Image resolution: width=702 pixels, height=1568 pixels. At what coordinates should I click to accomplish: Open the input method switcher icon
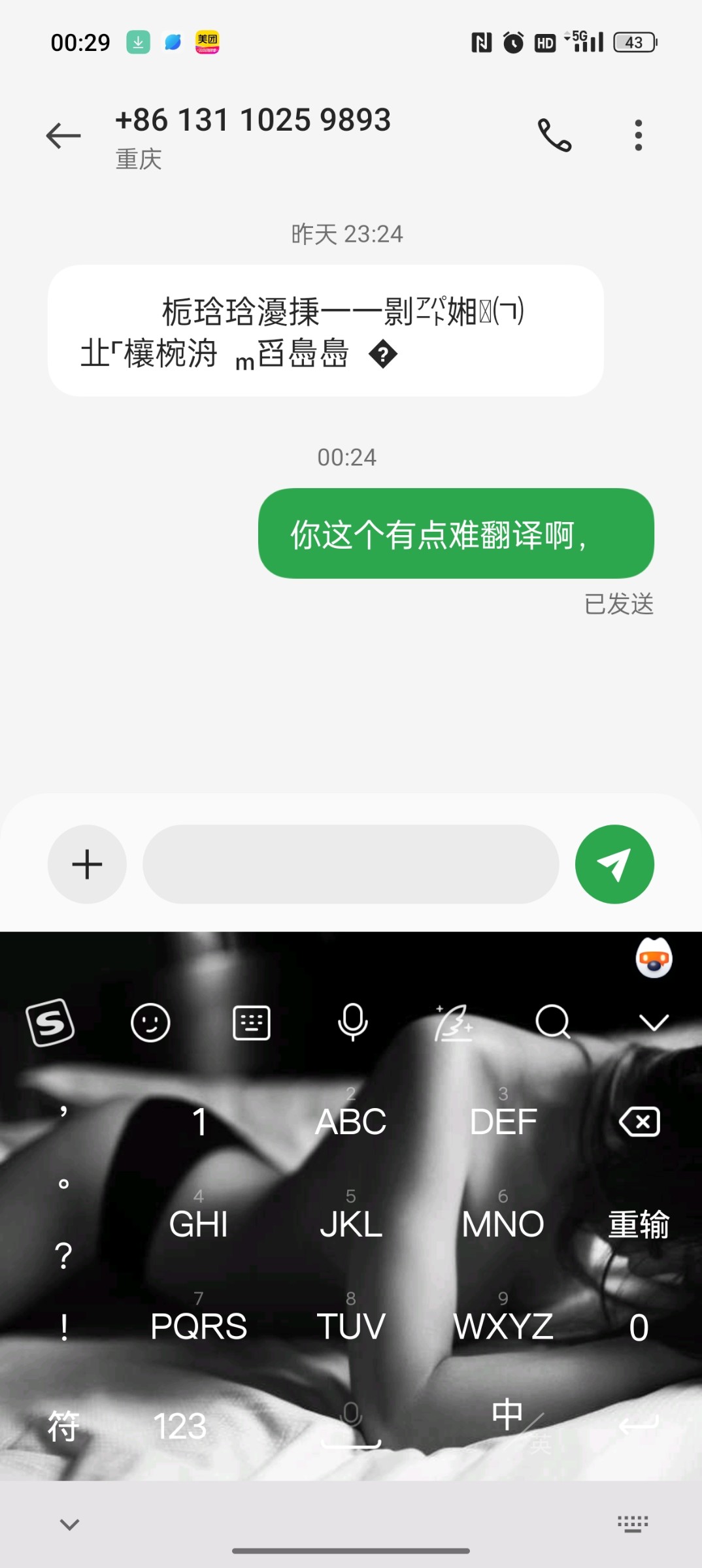633,1524
